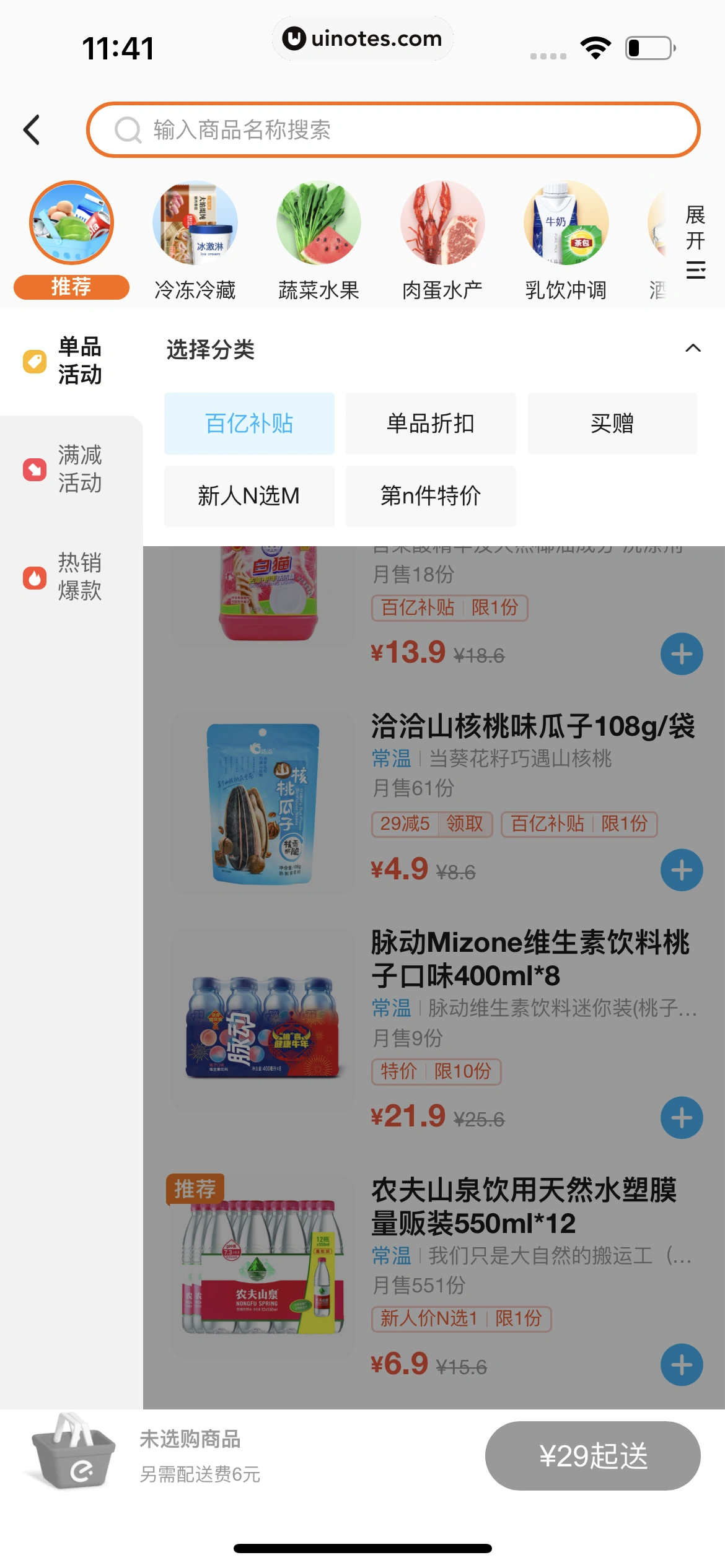The image size is (725, 1568).
Task: Expand full category list via 展开
Action: tap(694, 242)
